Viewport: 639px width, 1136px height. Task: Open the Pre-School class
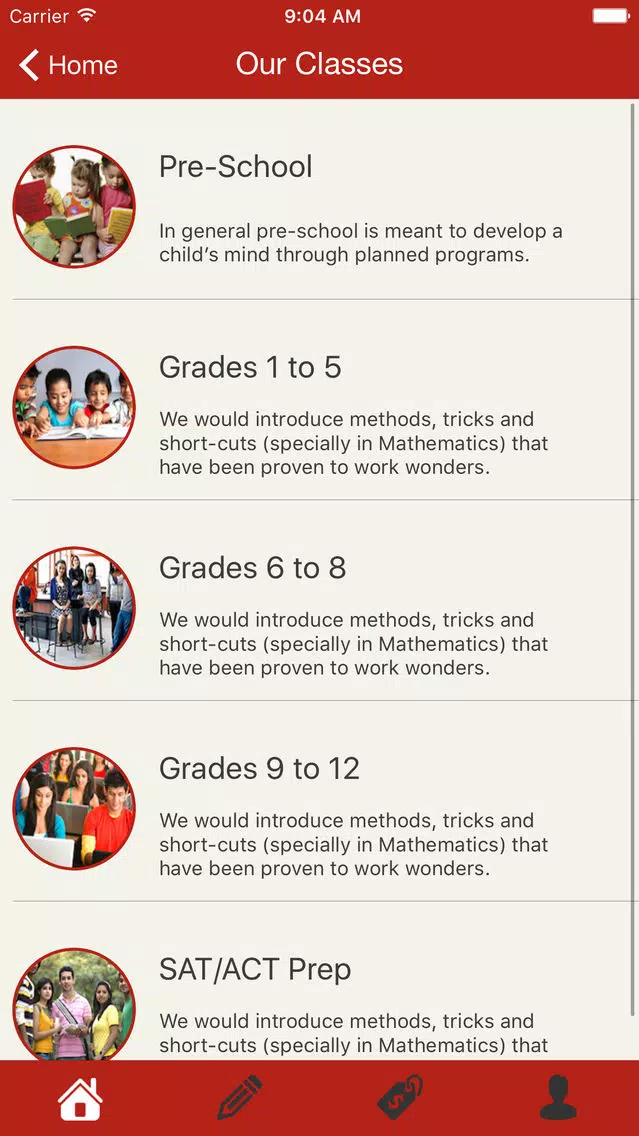(x=320, y=199)
